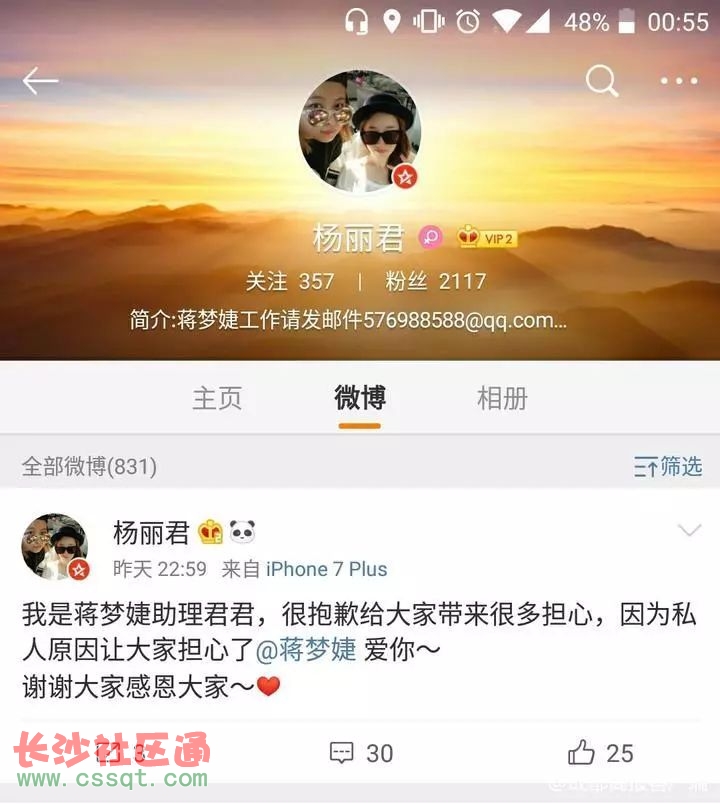This screenshot has width=720, height=804.
Task: Open the three-dot overflow menu
Action: (x=679, y=81)
